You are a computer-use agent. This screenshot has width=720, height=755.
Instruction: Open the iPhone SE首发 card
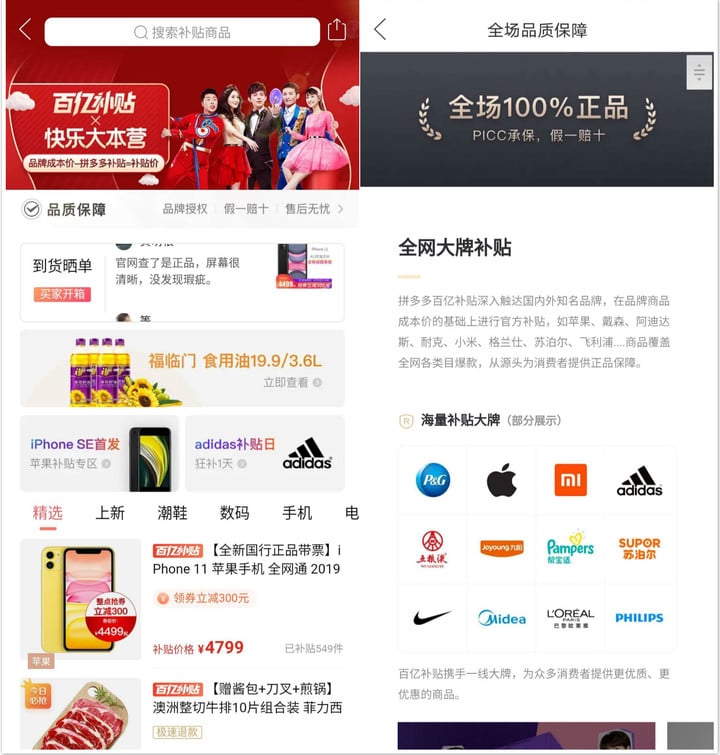tap(99, 453)
